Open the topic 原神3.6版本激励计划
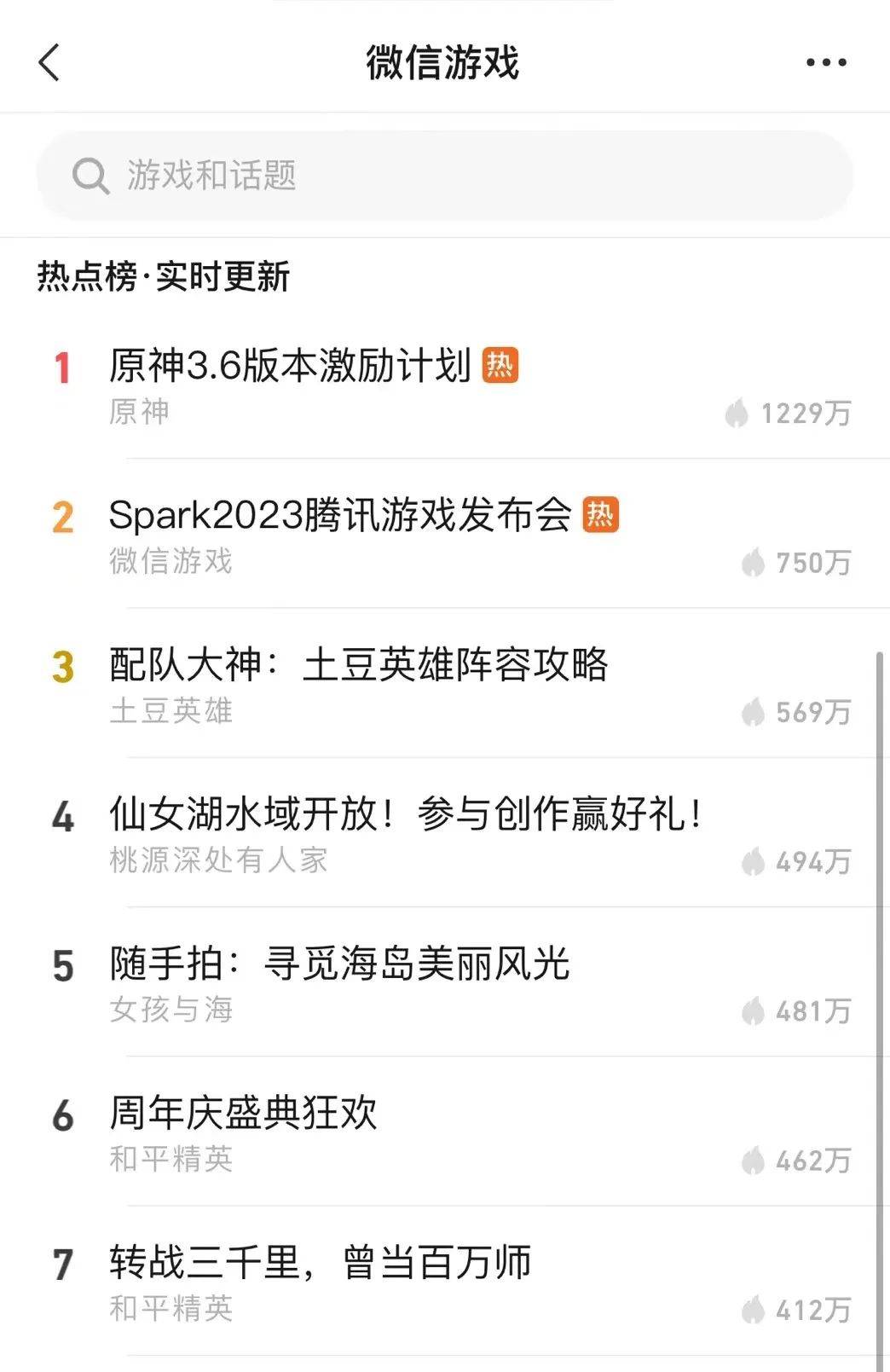 (x=290, y=365)
